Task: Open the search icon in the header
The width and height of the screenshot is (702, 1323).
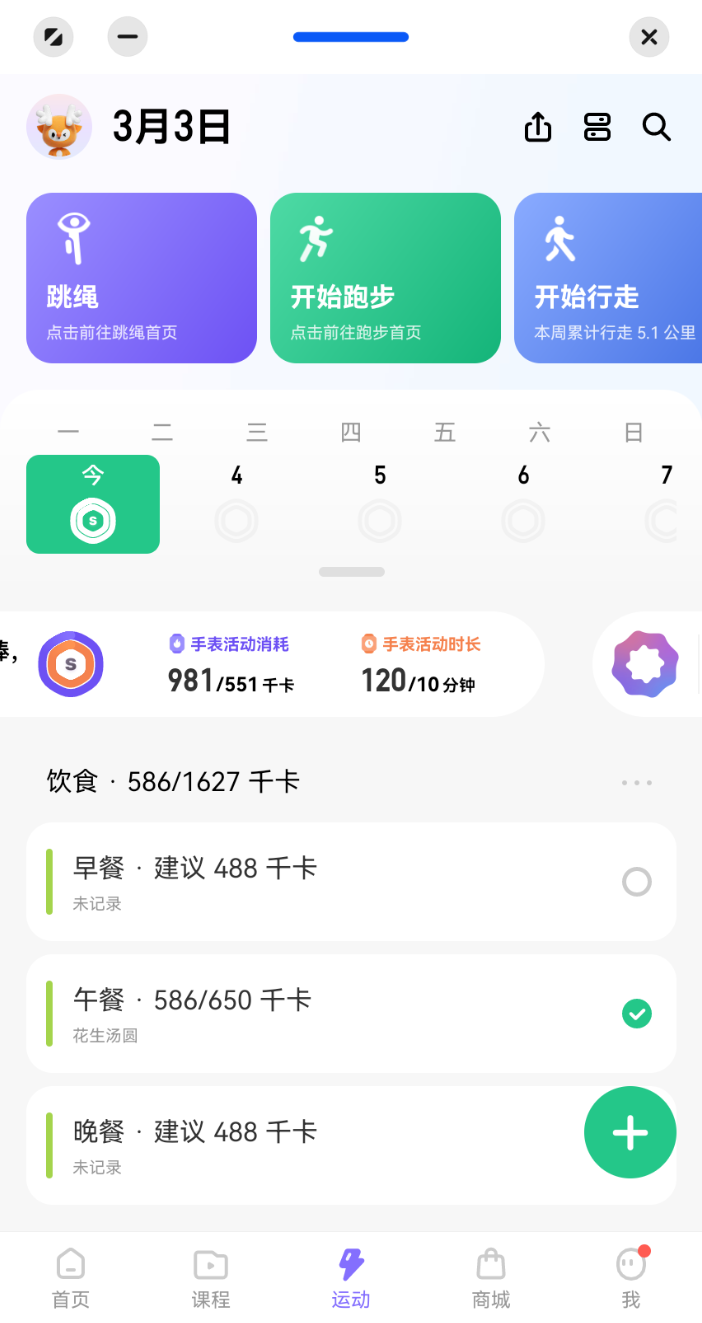Action: point(656,128)
